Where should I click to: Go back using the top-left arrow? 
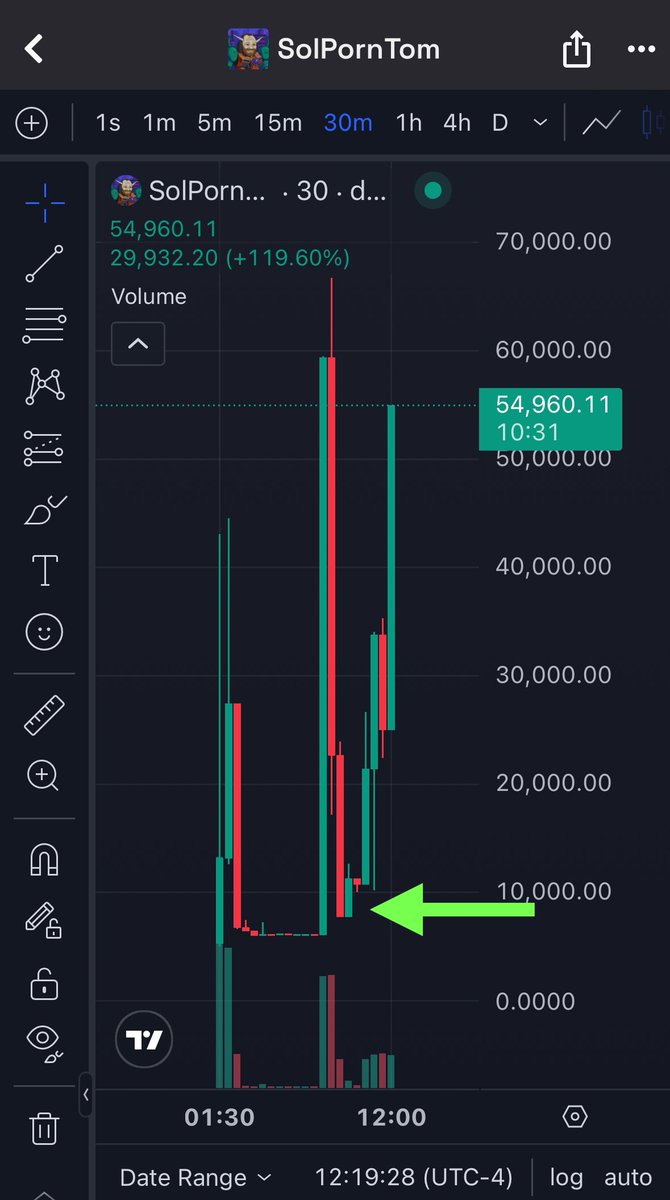(x=35, y=48)
